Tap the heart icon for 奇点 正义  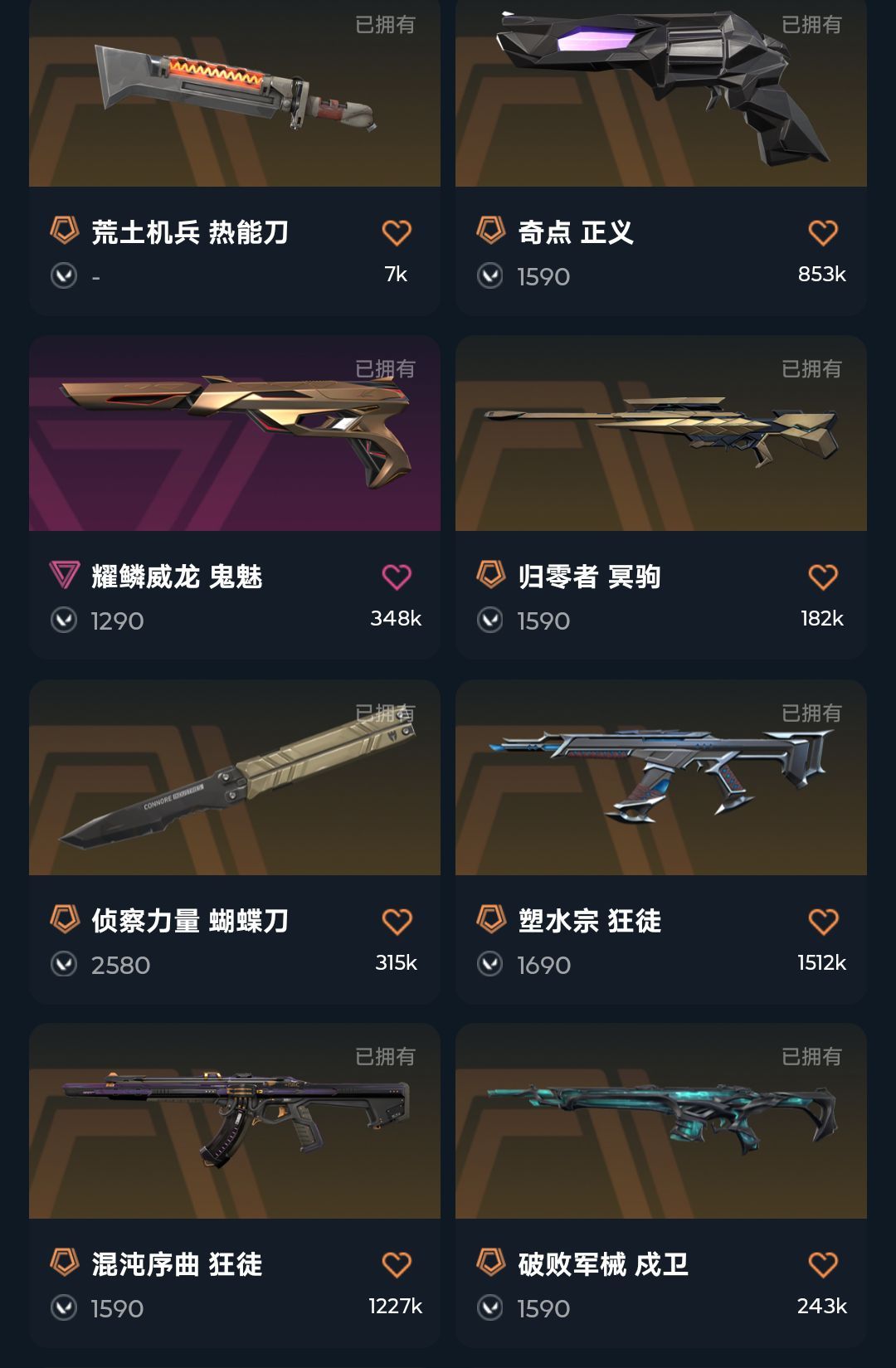pyautogui.click(x=823, y=233)
